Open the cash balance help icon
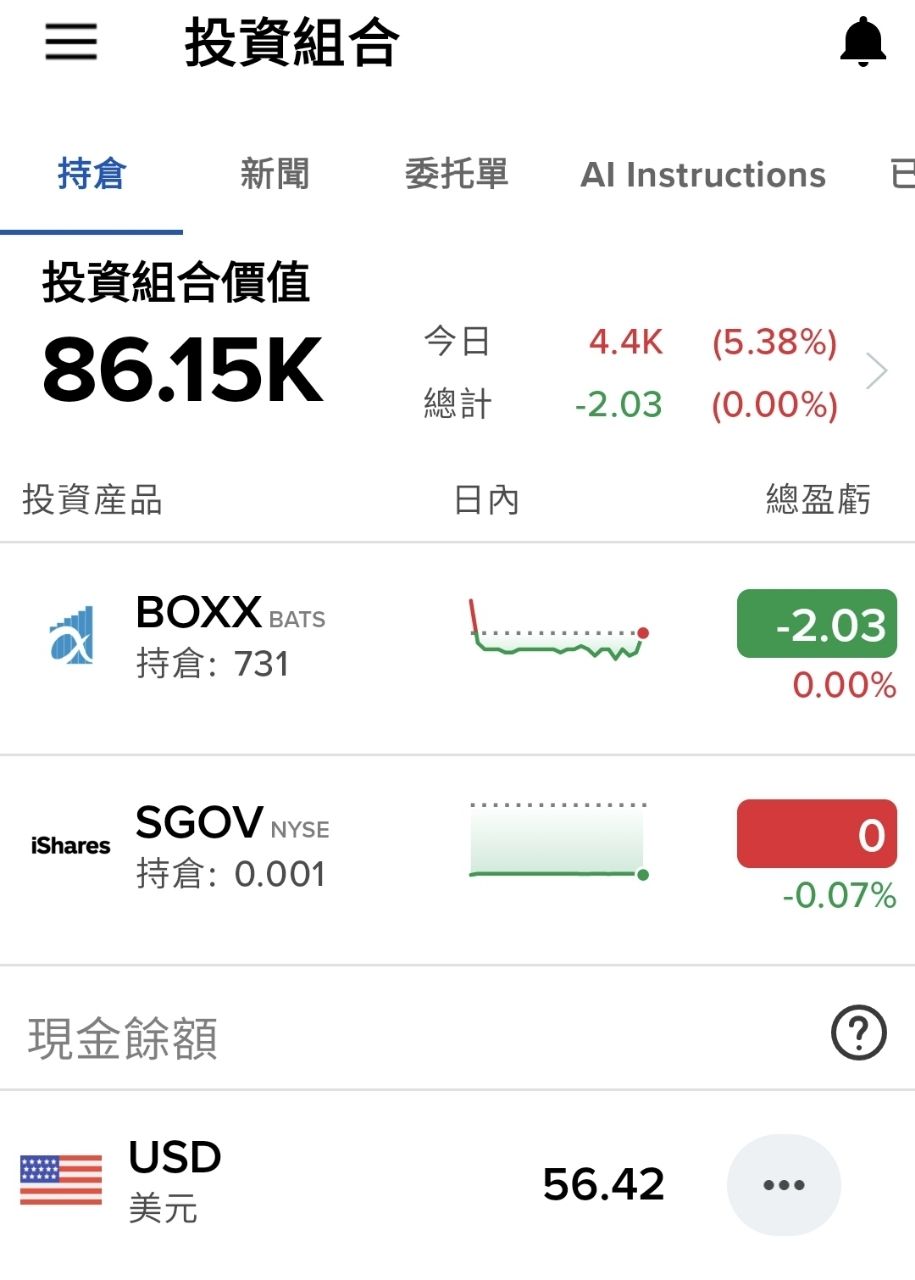915x1280 pixels. click(x=859, y=1032)
